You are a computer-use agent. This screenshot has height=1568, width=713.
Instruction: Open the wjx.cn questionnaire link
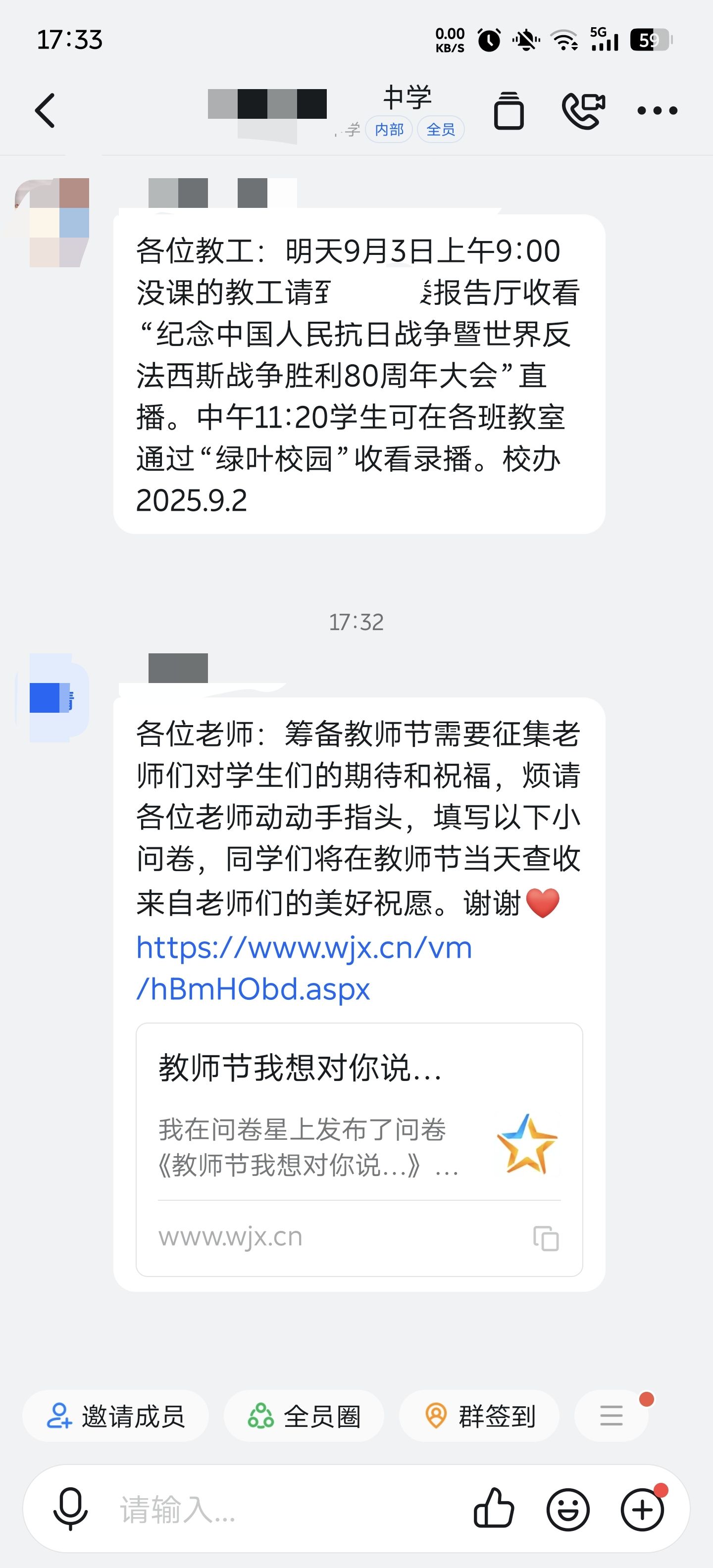(x=303, y=968)
